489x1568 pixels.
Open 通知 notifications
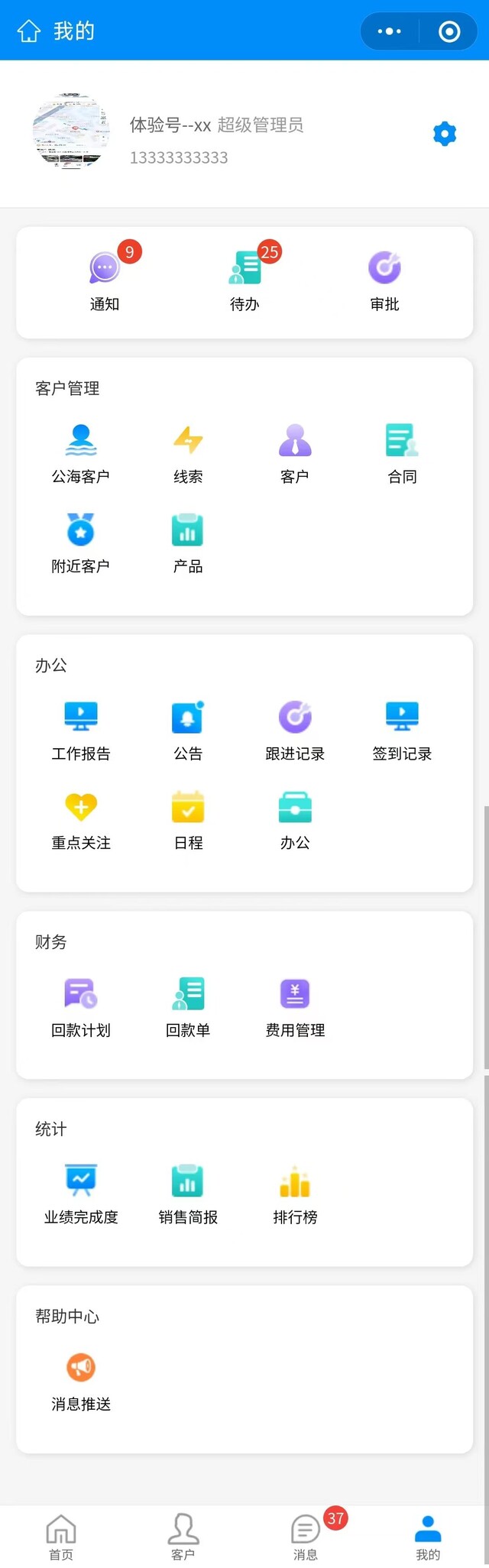(x=105, y=280)
